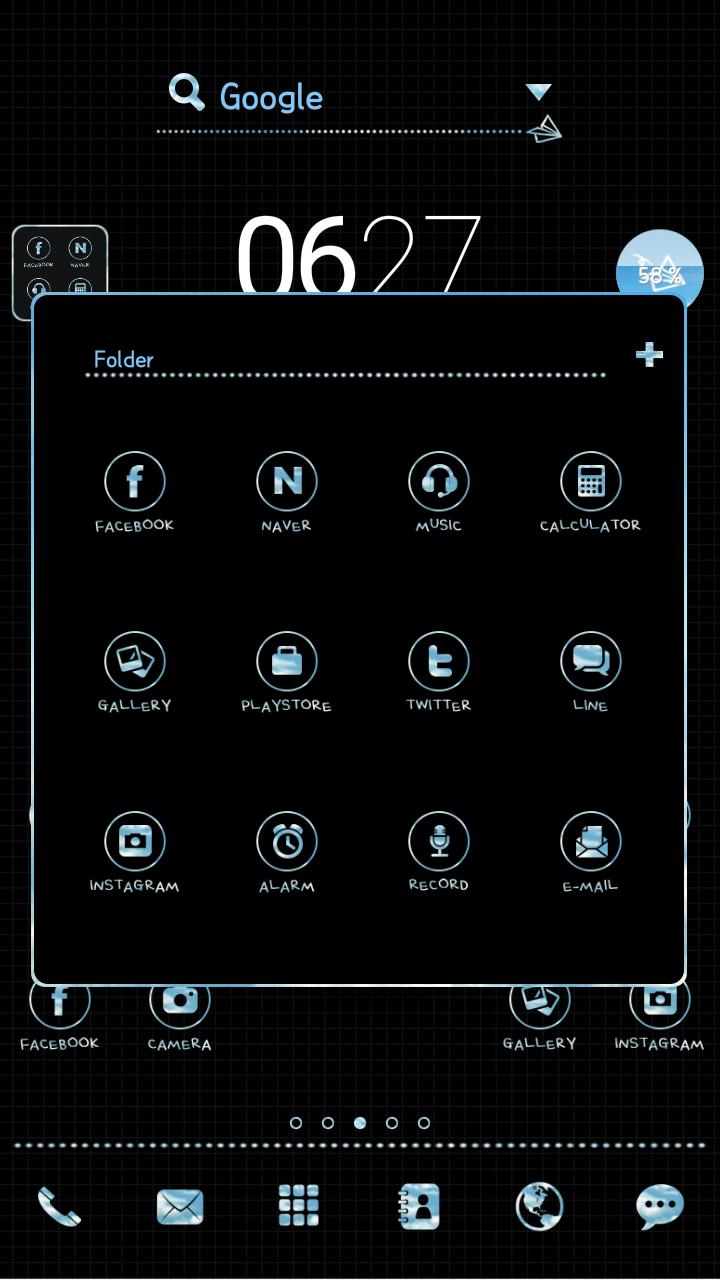Open the Music app
The height and width of the screenshot is (1280, 720).
[x=438, y=482]
